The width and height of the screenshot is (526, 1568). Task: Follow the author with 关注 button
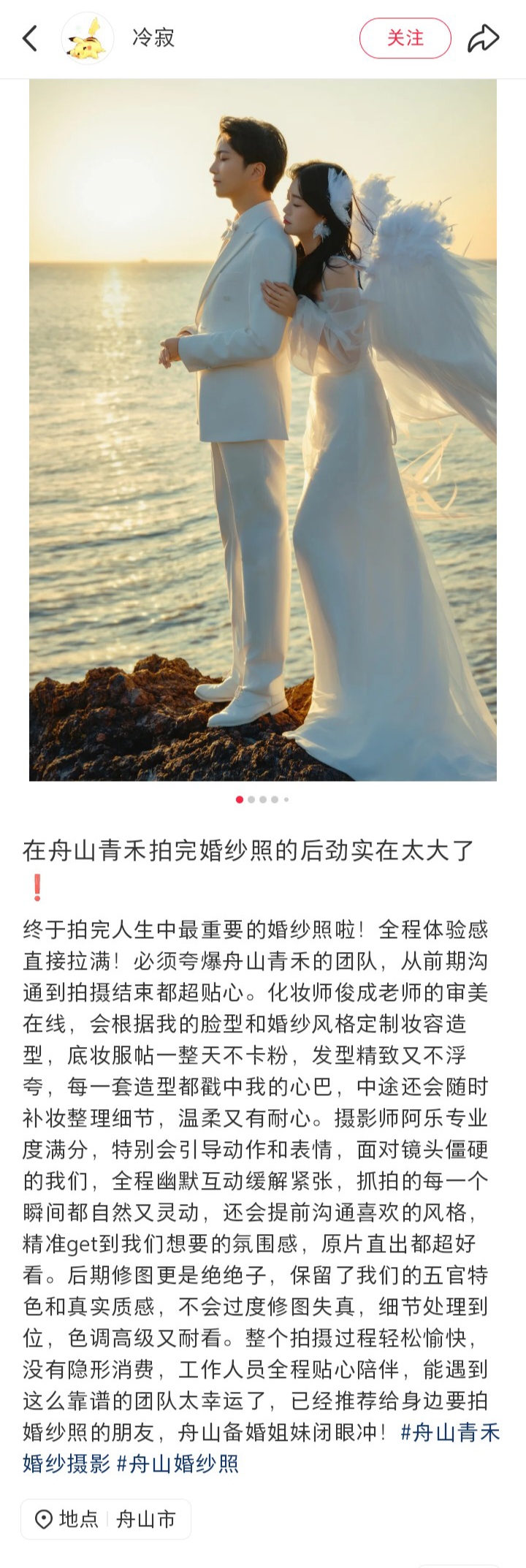pos(405,38)
